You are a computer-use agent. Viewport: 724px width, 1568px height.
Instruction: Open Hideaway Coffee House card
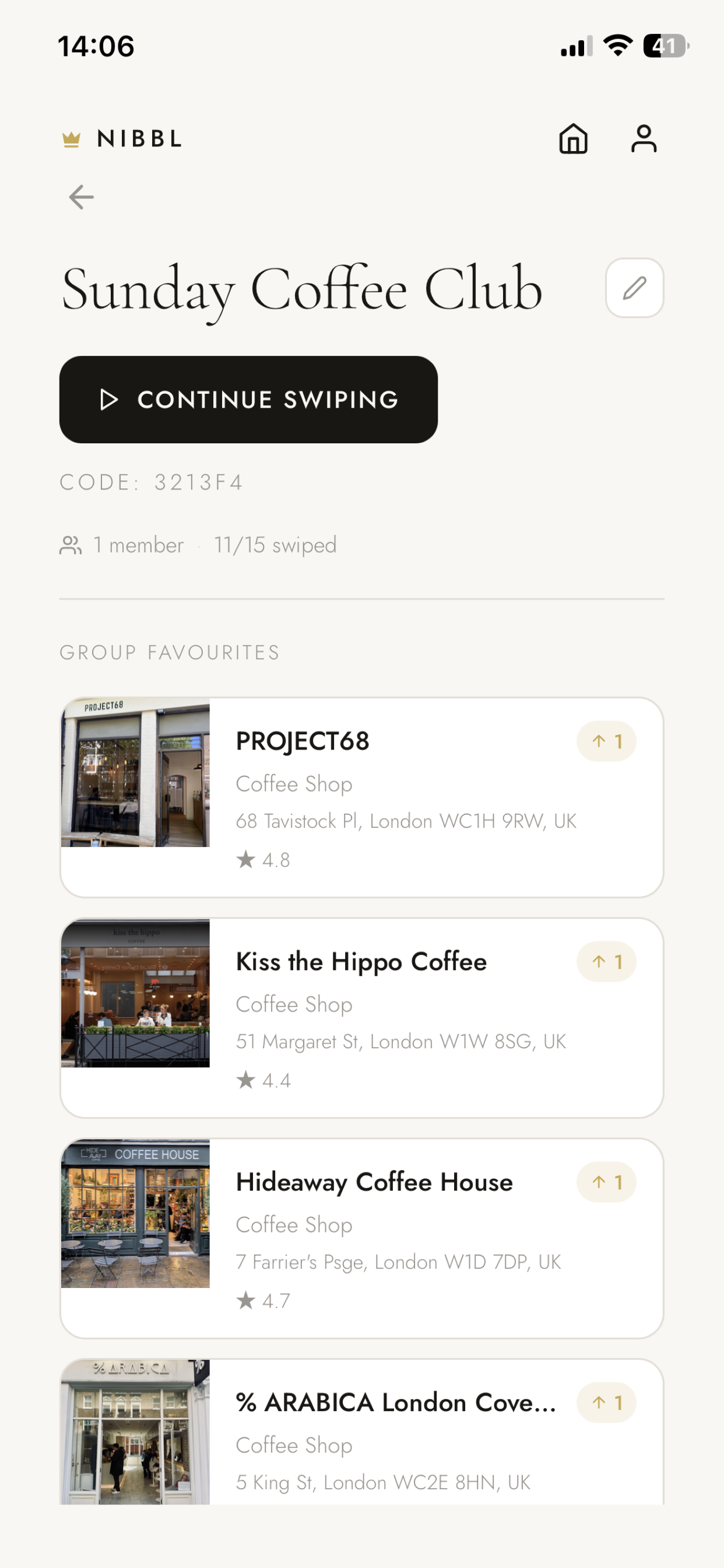[361, 1237]
